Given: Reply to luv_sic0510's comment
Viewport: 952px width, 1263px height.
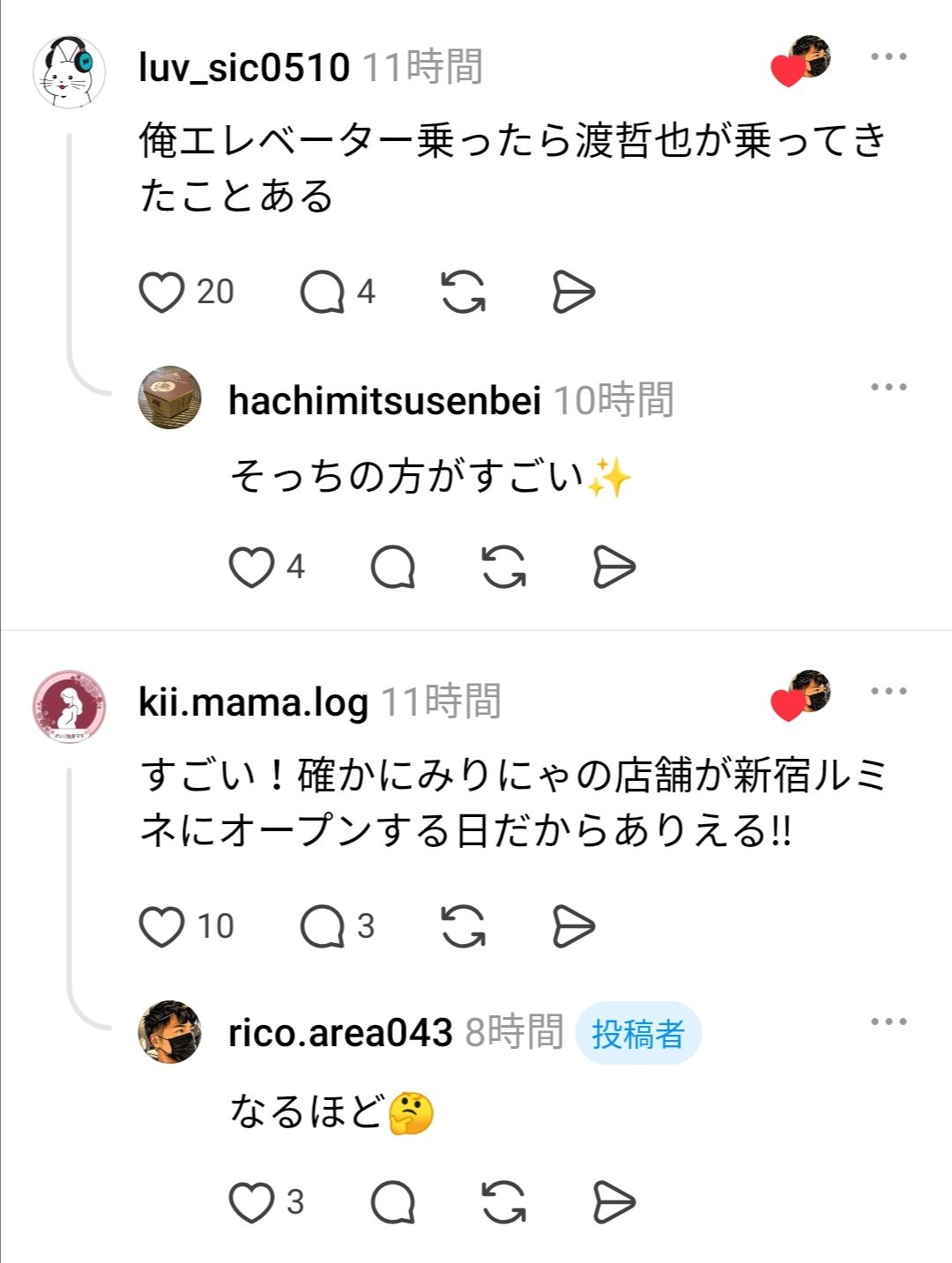Looking at the screenshot, I should coord(323,293).
